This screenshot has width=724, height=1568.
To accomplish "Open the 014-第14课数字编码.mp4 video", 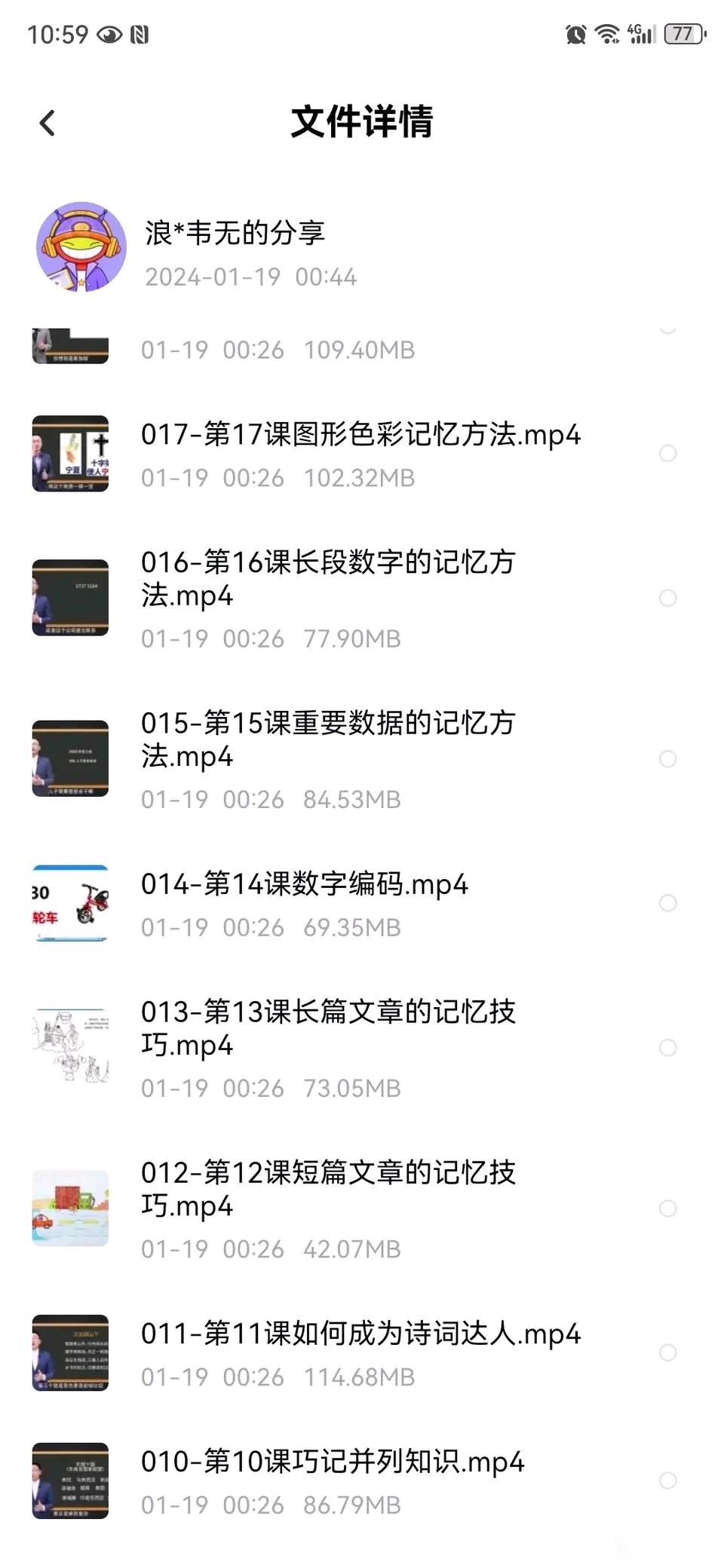I will (x=305, y=884).
